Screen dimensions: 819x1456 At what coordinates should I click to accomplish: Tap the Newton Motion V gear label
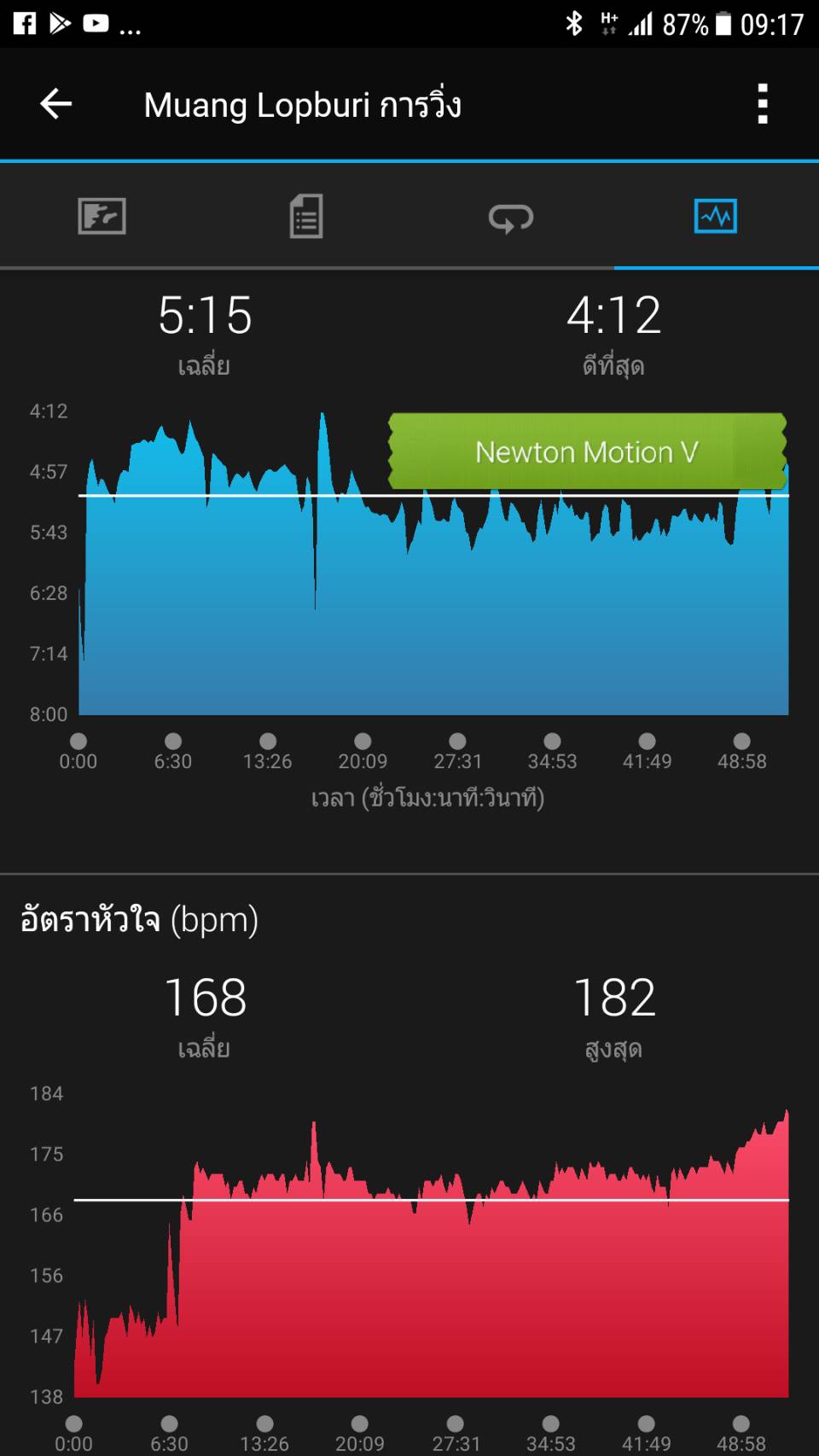coord(587,451)
